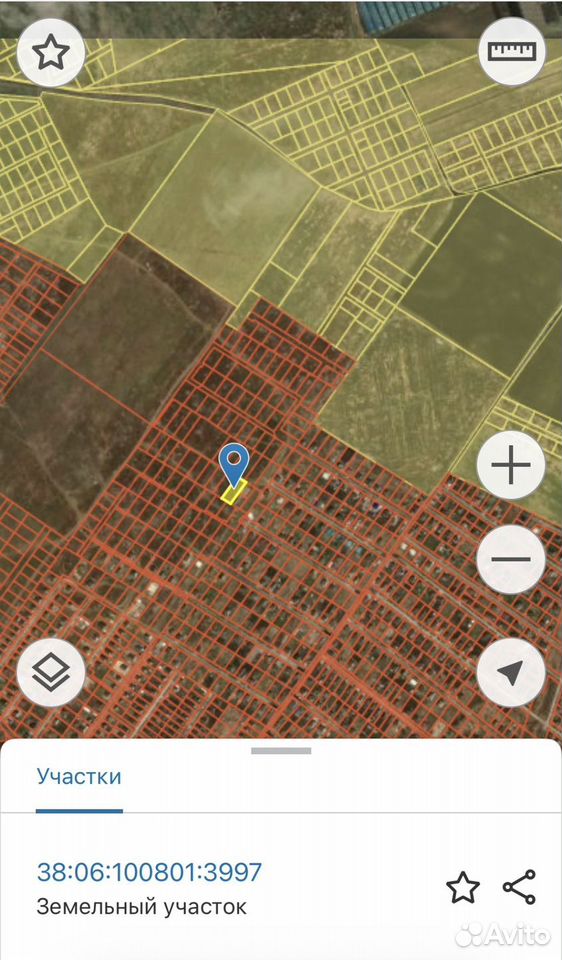Tap the bottom sheet drag handle
562x960 pixels.
(x=281, y=751)
